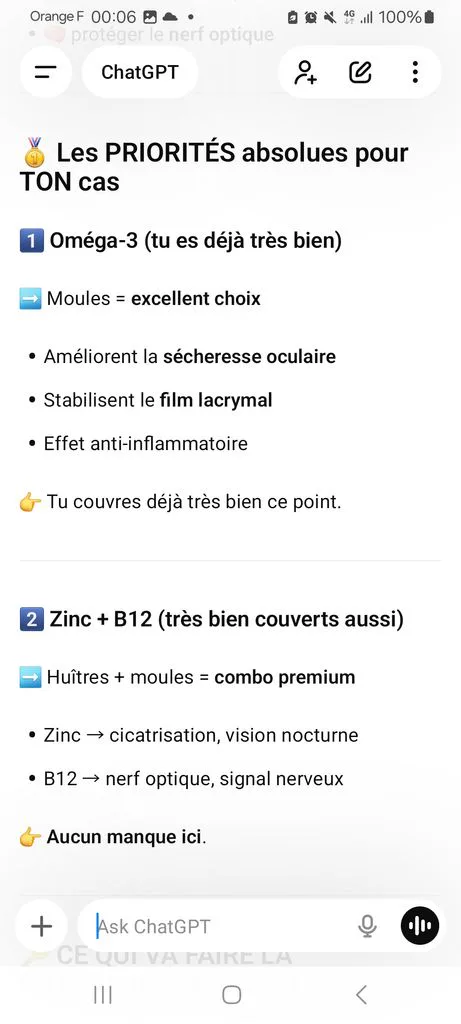
Task: Tap the plus attachment button
Action: click(41, 925)
